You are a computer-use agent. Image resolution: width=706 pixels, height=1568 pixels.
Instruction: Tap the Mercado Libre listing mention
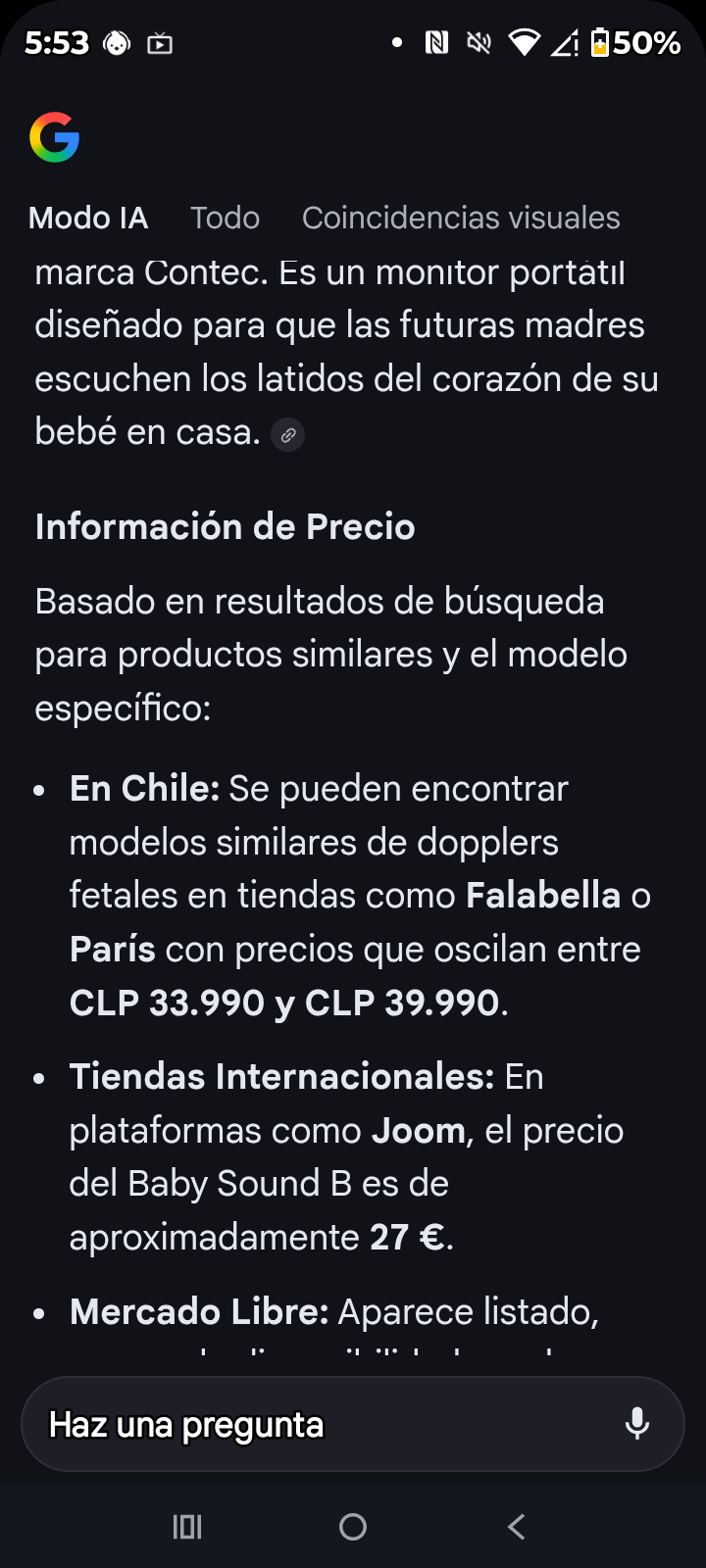click(193, 1311)
